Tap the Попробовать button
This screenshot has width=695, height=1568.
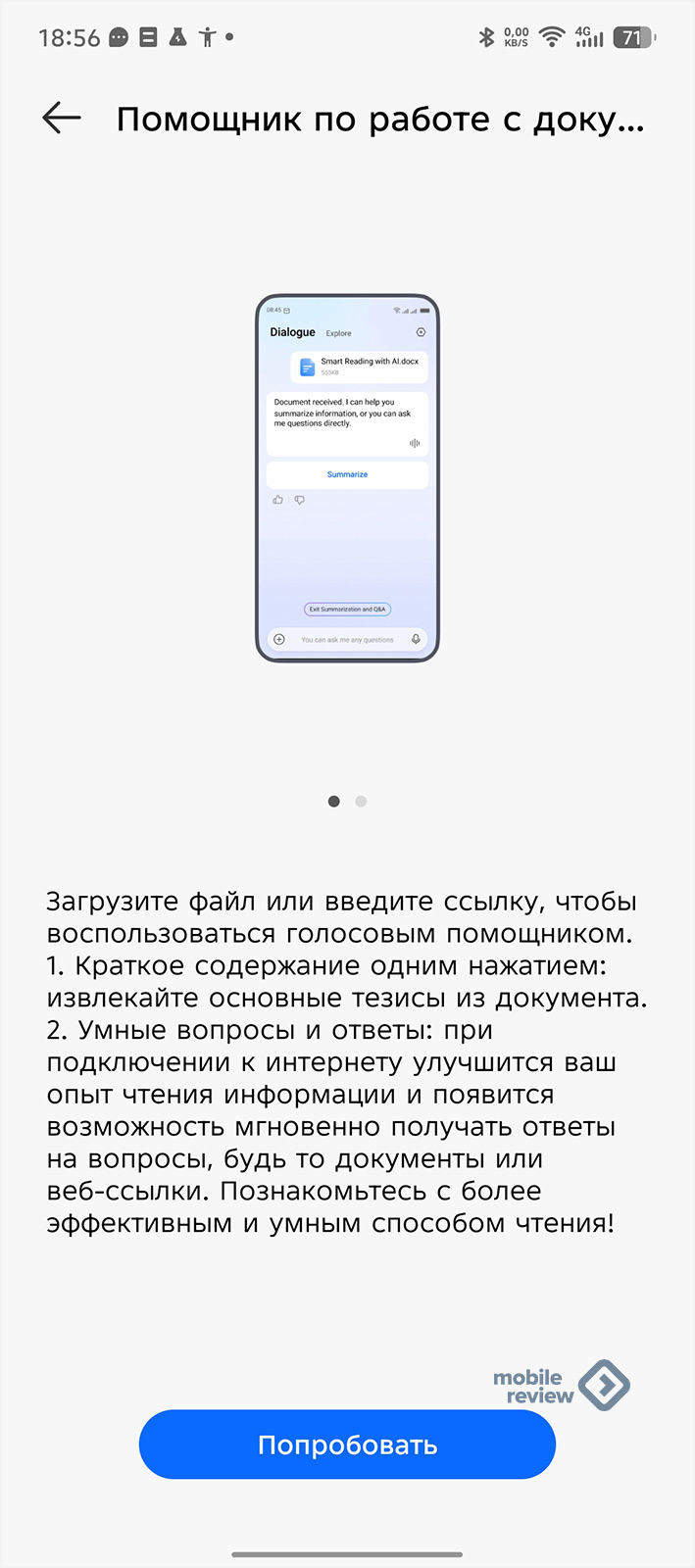(x=347, y=1445)
